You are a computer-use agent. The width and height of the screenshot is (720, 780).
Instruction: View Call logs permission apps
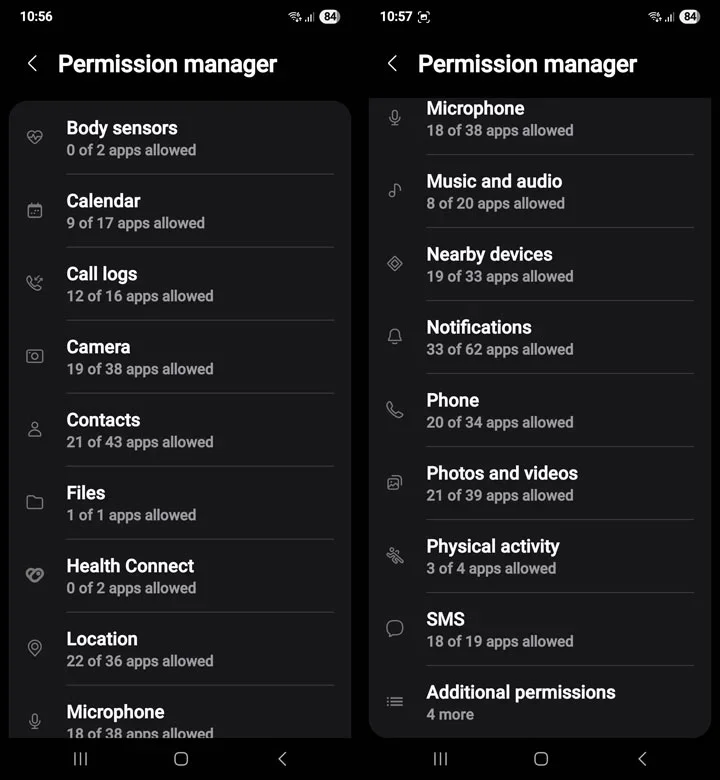coord(180,284)
